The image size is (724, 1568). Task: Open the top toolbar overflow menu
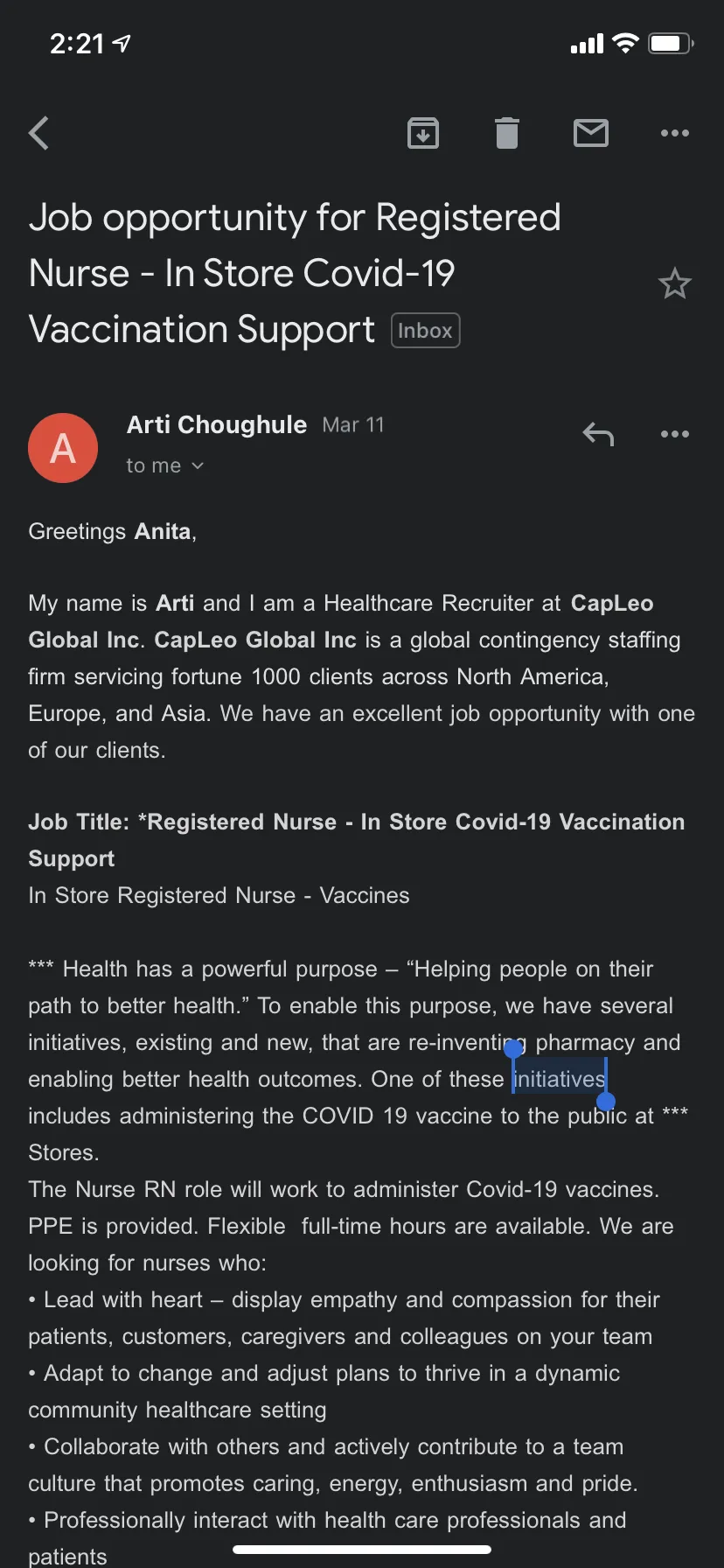(x=674, y=133)
